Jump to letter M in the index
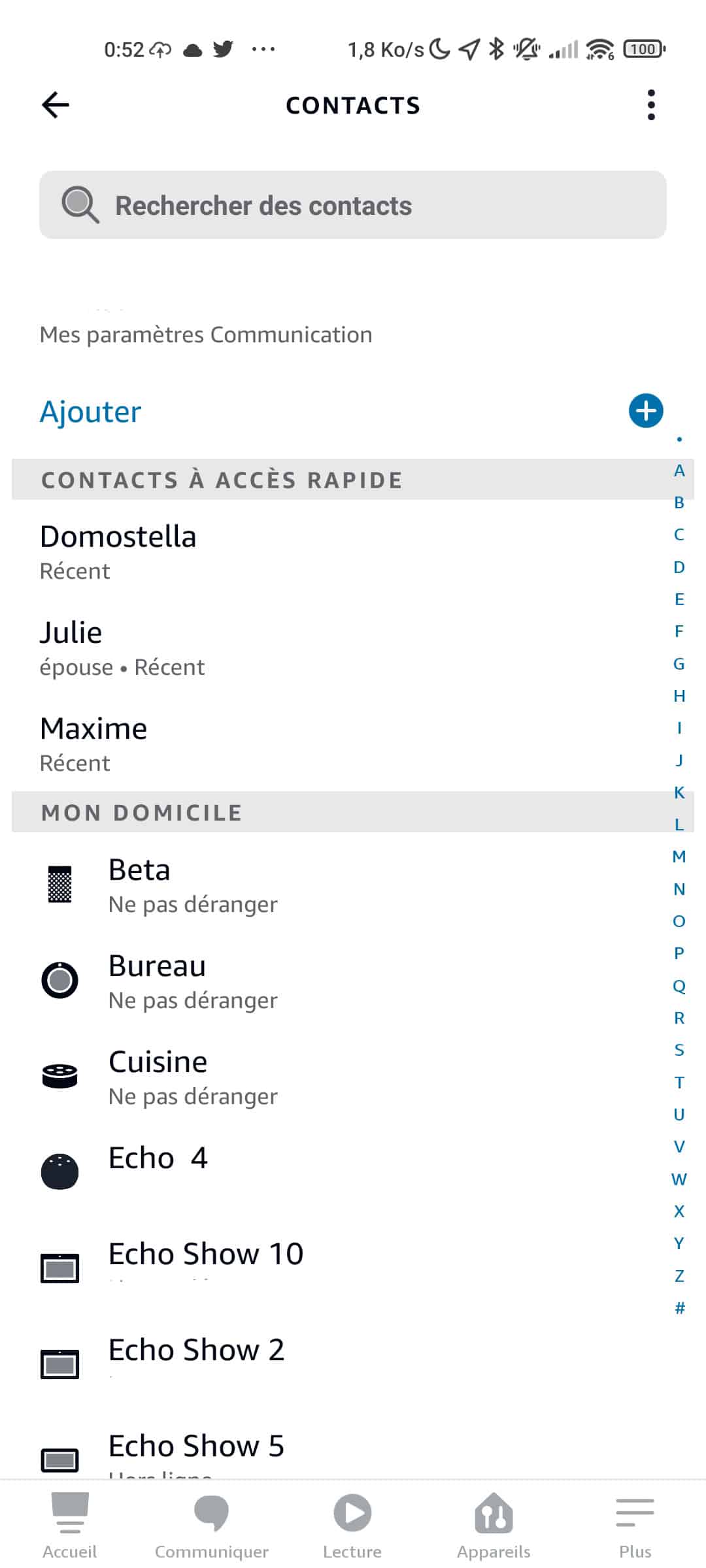 point(679,857)
